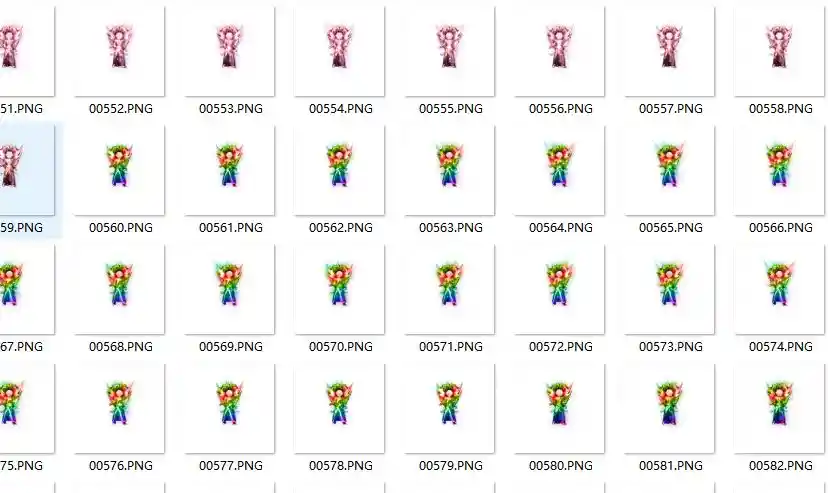Open the 00562.PNG thumbnail

pyautogui.click(x=340, y=167)
